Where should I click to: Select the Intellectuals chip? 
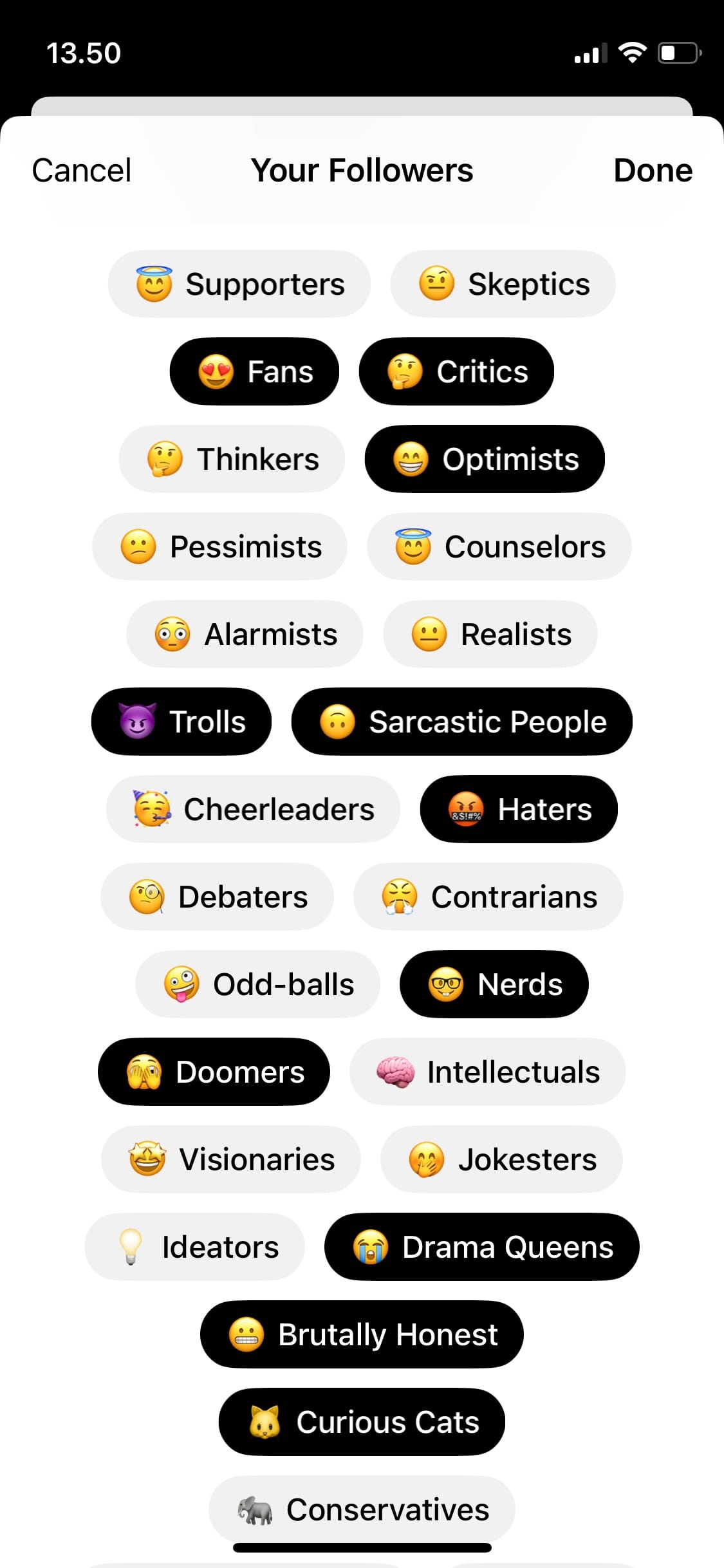pyautogui.click(x=487, y=1072)
